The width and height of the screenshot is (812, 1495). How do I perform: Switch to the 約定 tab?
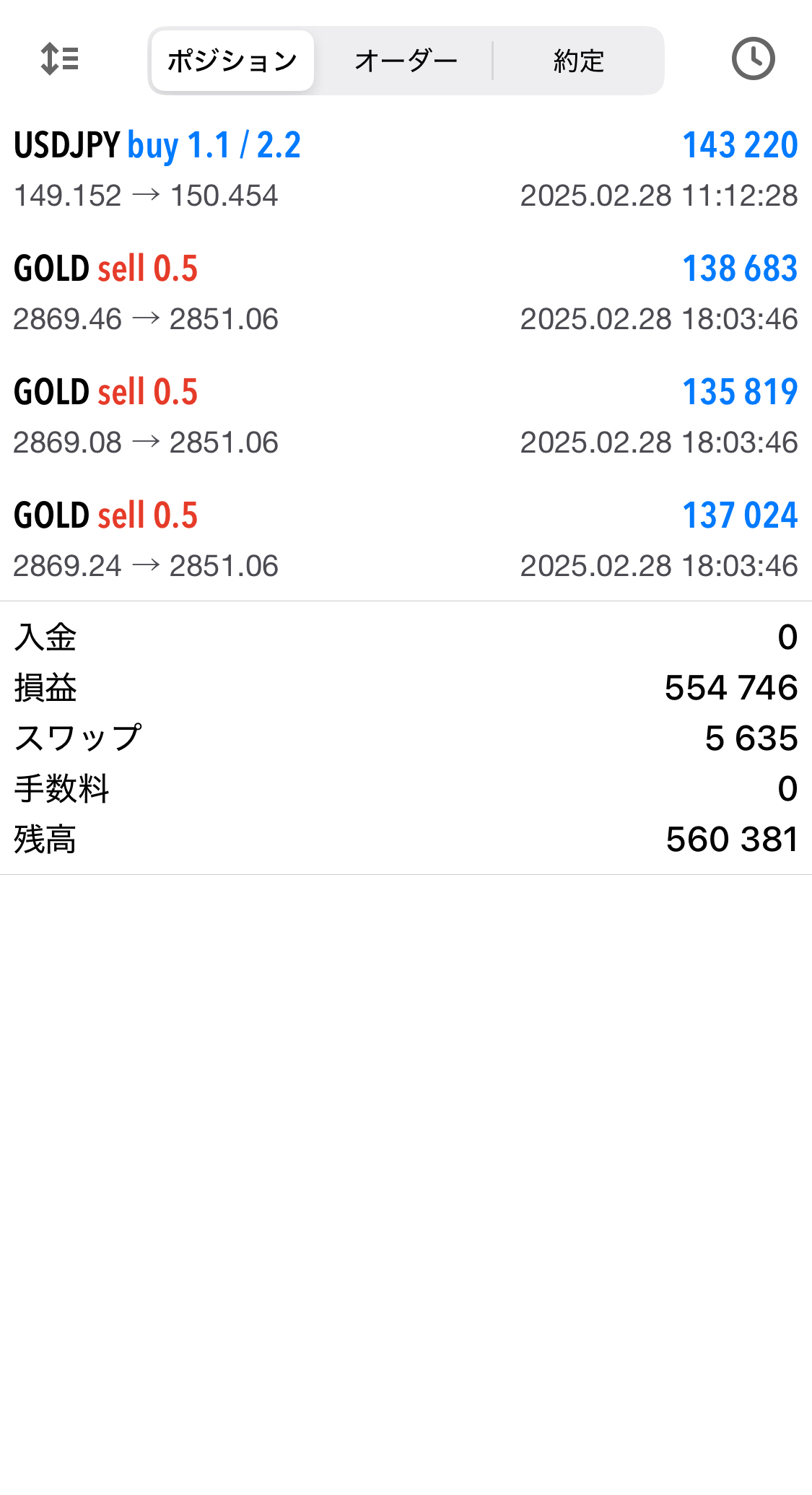pos(578,61)
